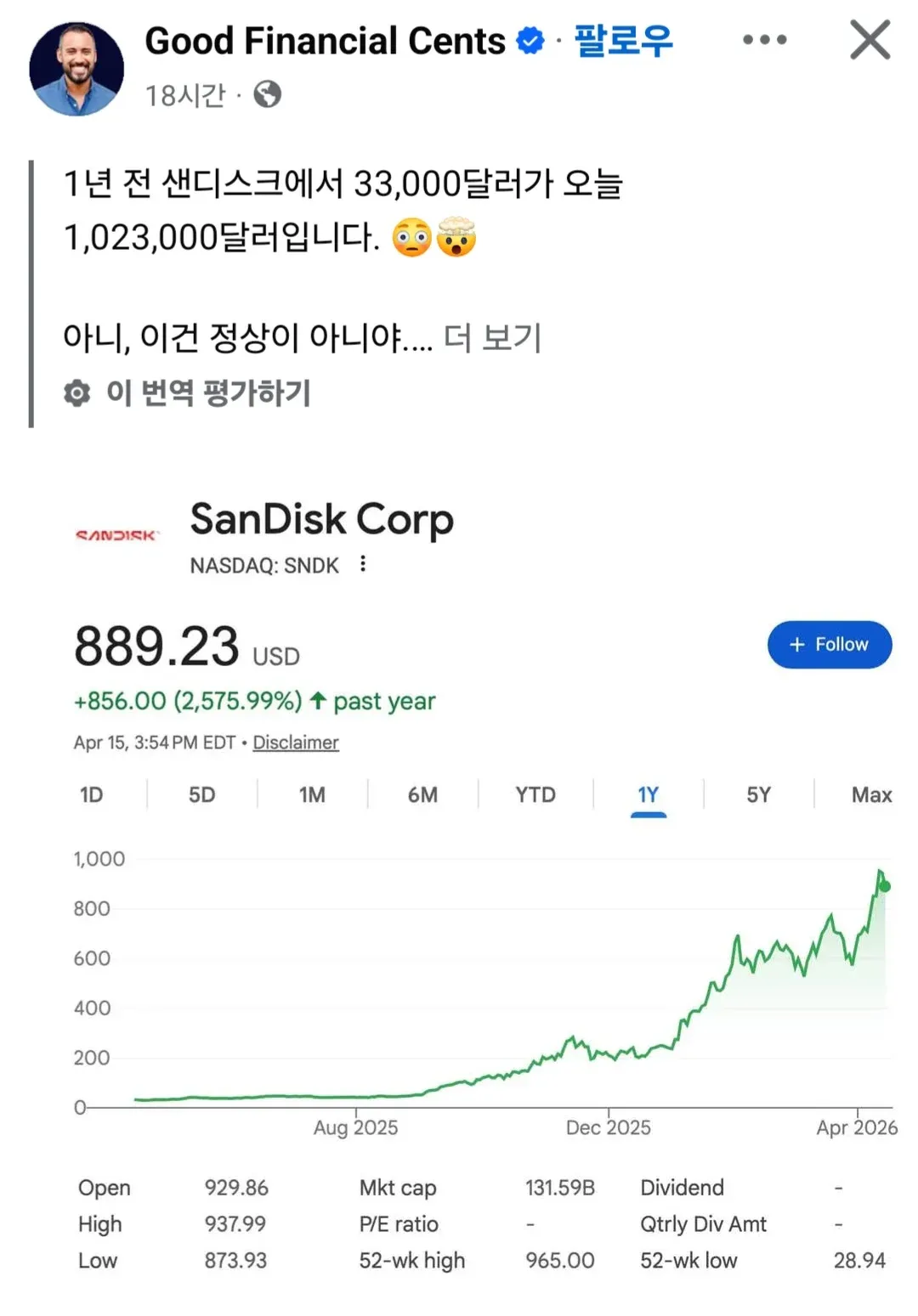Expand the post with 더 보기
Image resolution: width=918 pixels, height=1316 pixels.
(493, 336)
